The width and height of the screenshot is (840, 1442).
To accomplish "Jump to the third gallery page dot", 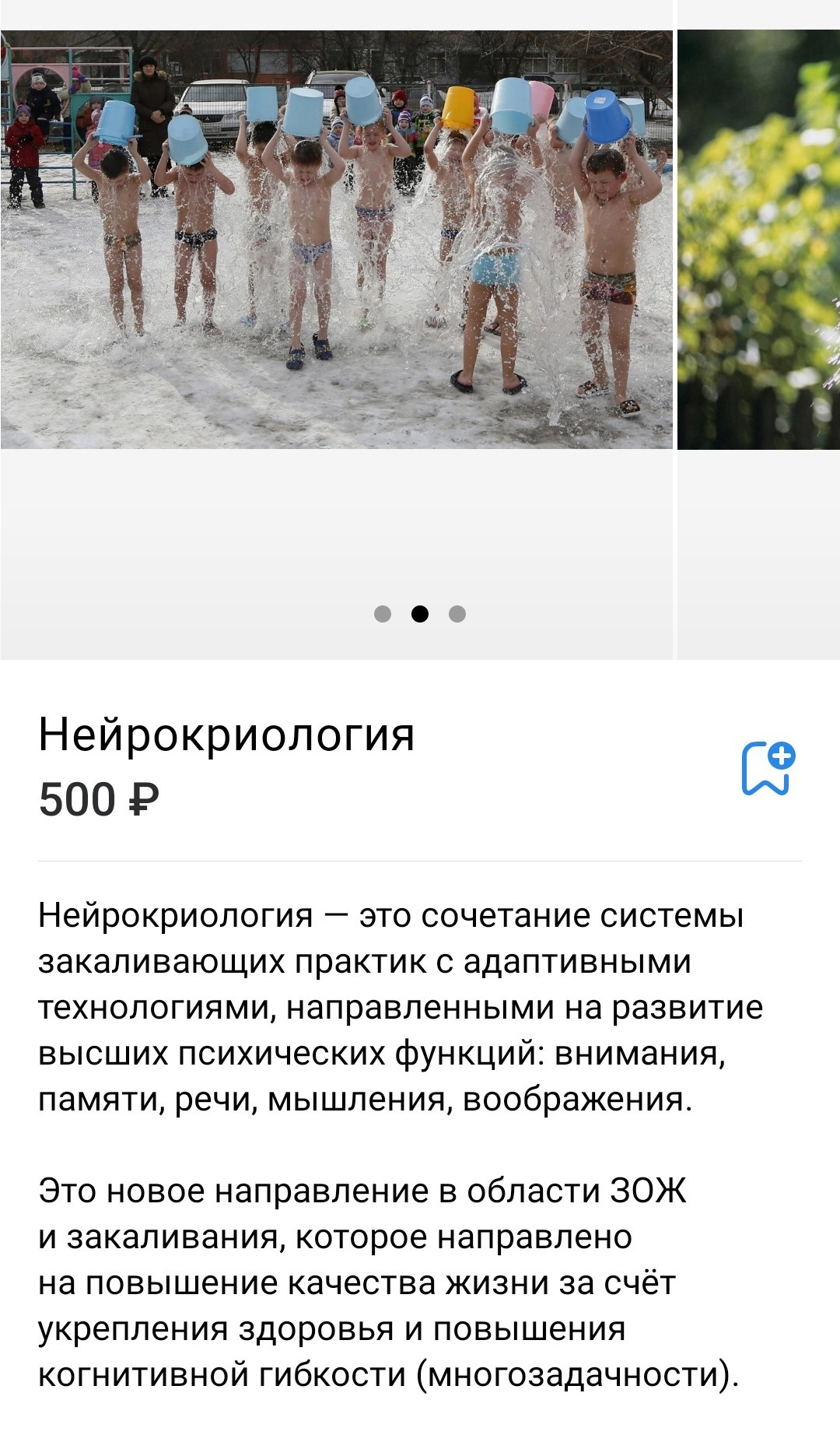I will [x=457, y=614].
